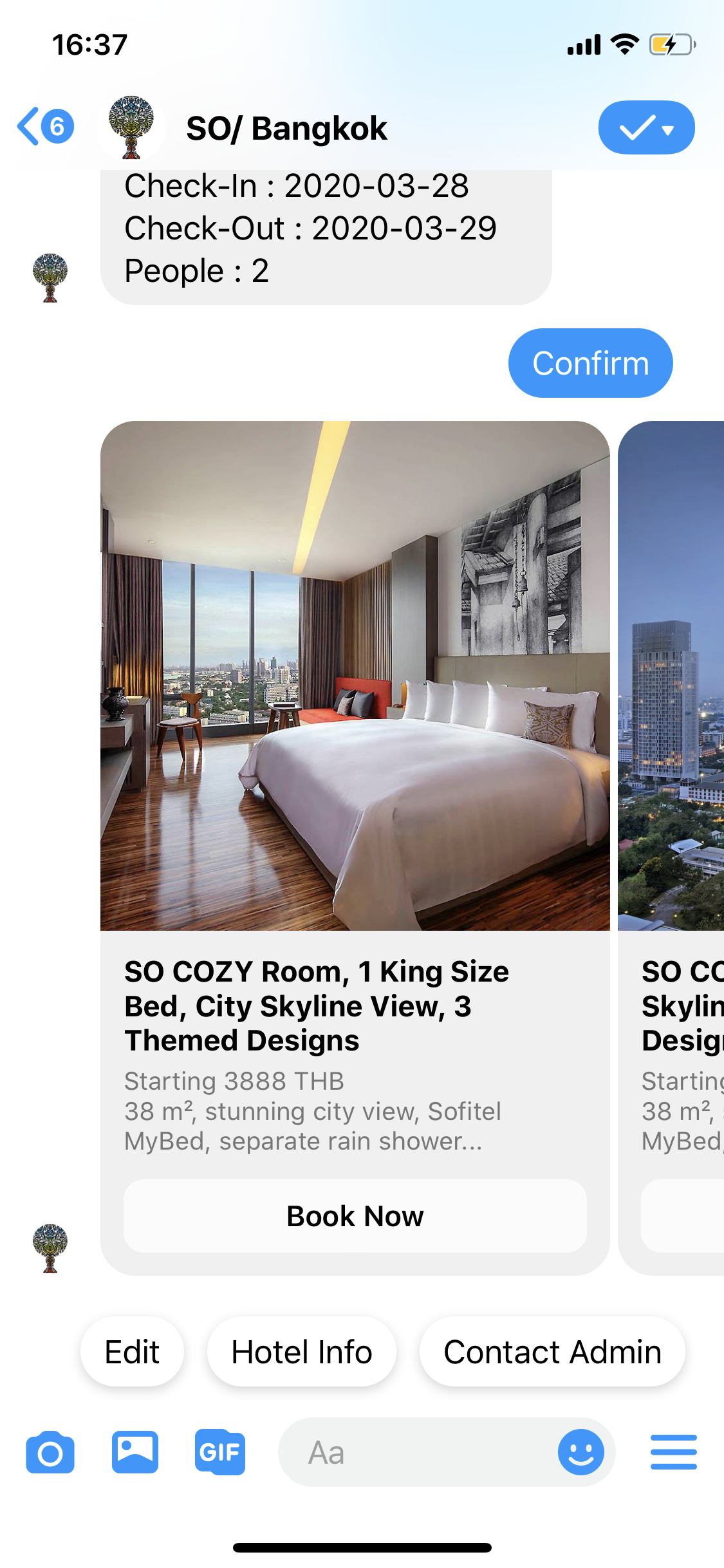Screen dimensions: 724x1568
Task: Open the SO COZY King Size room card
Action: 355,676
